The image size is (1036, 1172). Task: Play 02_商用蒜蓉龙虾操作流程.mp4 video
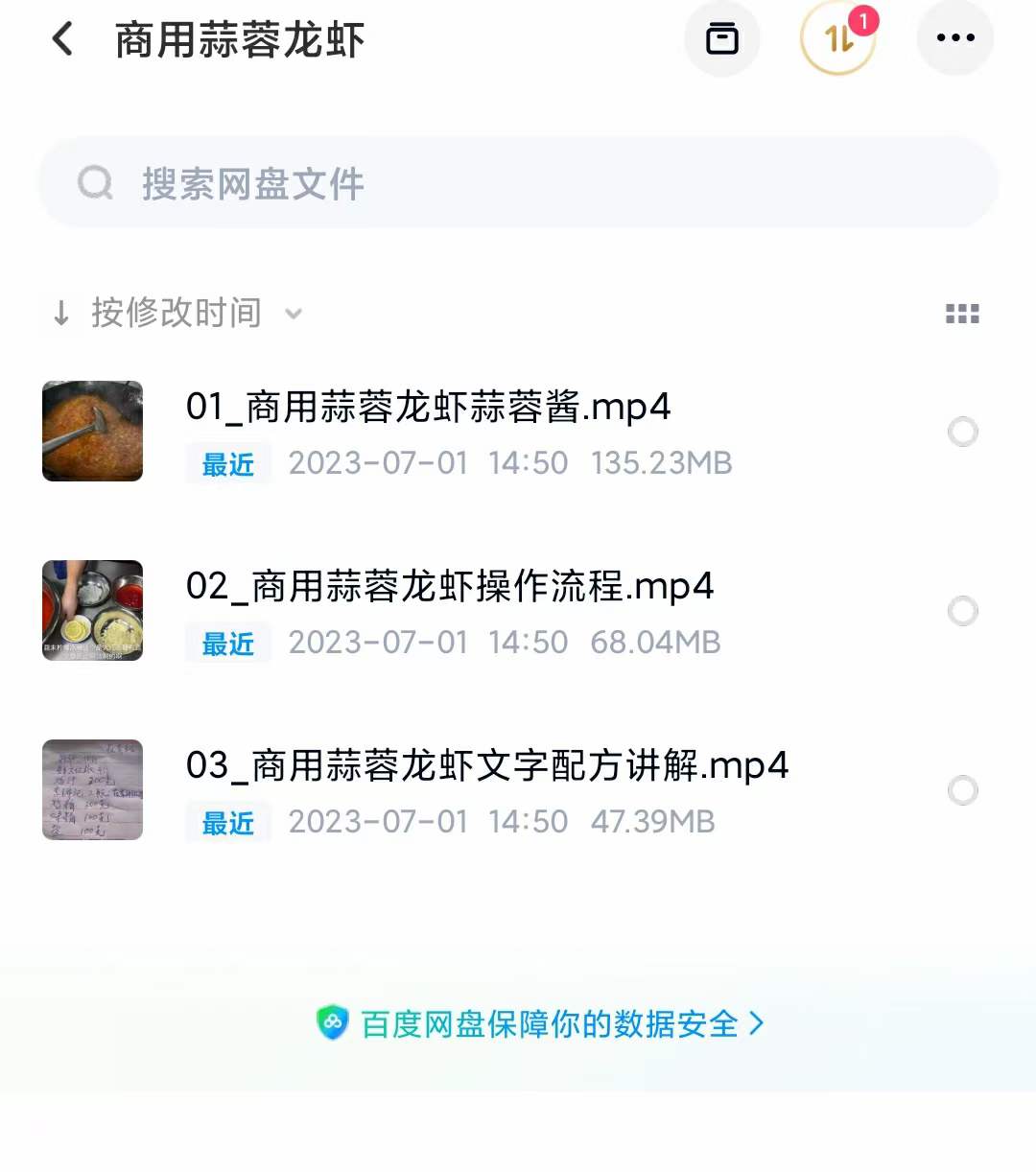pos(451,587)
